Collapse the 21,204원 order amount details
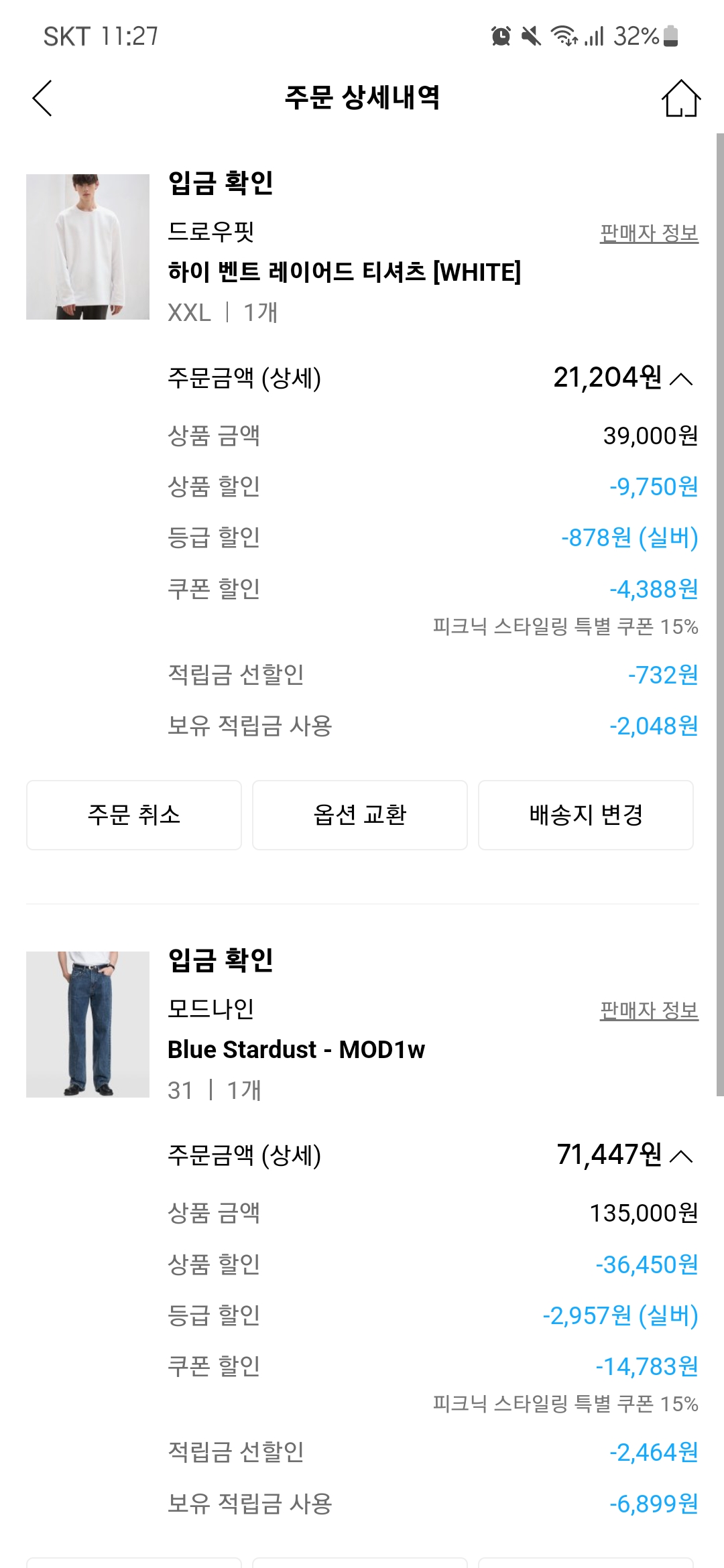The image size is (724, 1568). click(x=682, y=379)
